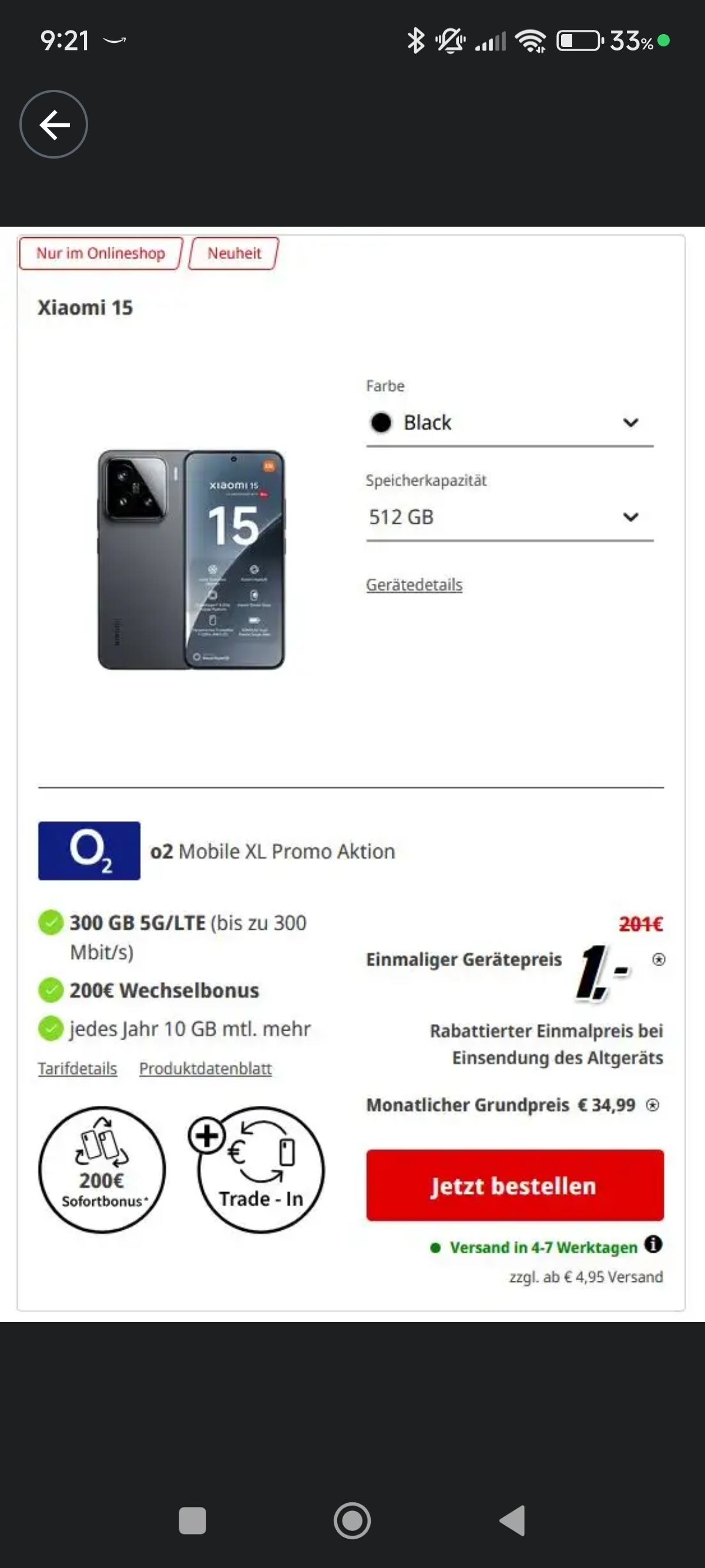Screen dimensions: 705x1568
Task: Go back using the top arrow button
Action: click(x=53, y=124)
